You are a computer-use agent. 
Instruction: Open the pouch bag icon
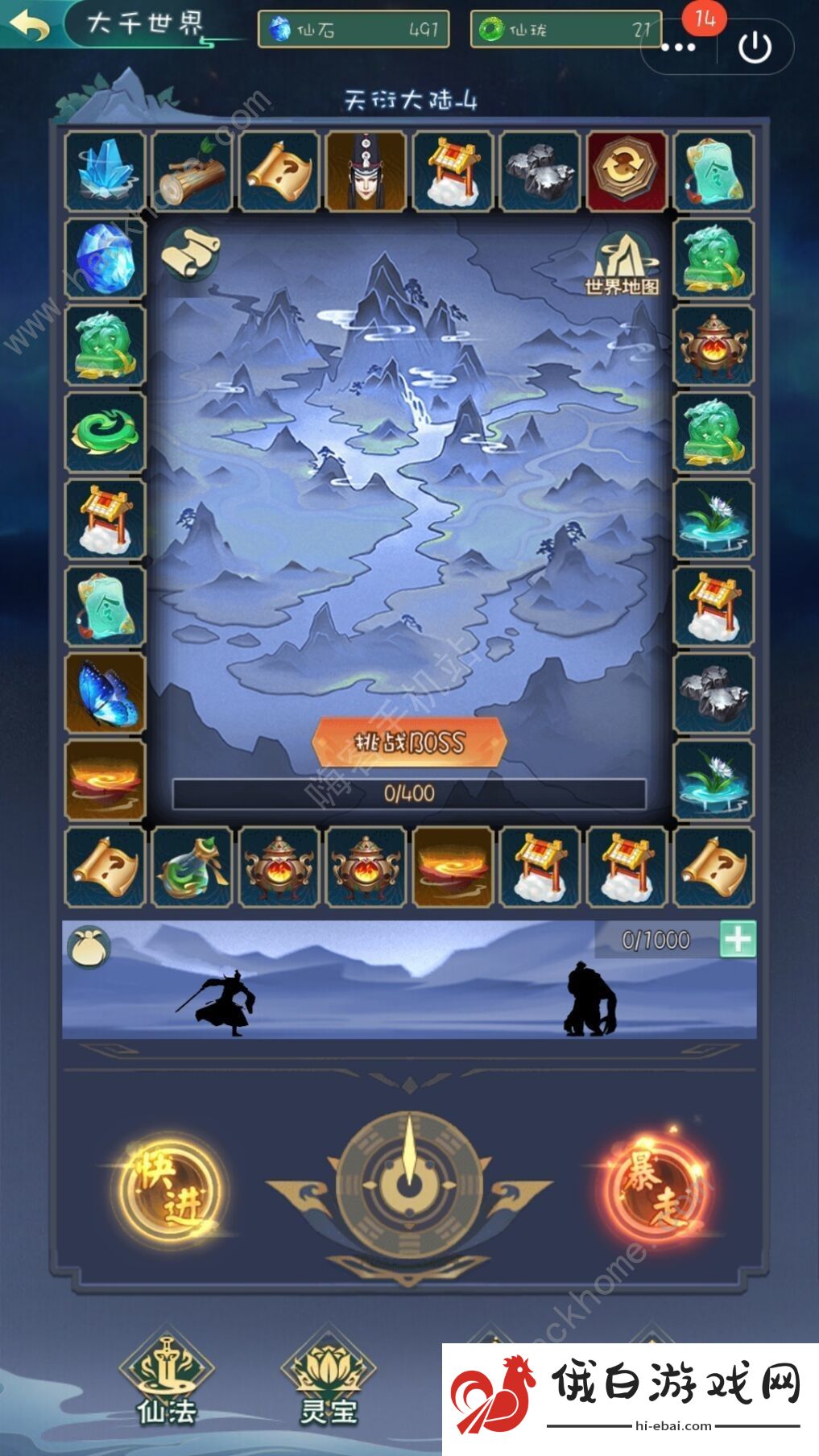87,948
